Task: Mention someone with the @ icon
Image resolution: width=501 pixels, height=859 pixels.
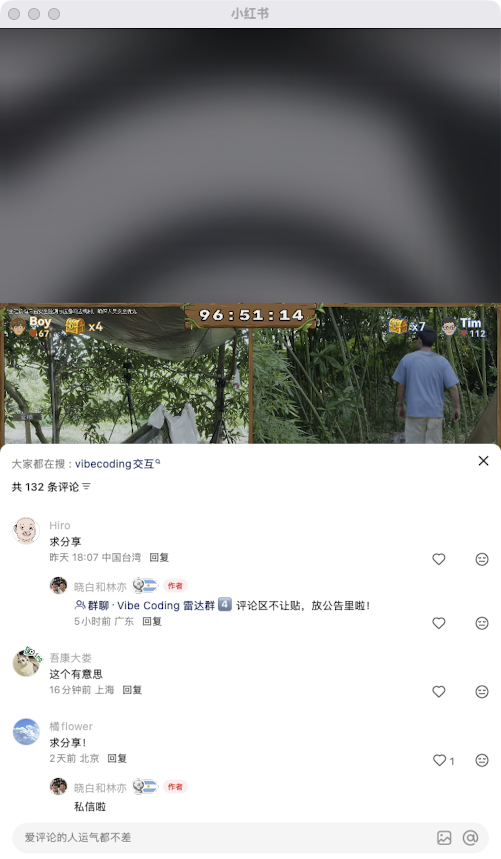Action: (470, 838)
